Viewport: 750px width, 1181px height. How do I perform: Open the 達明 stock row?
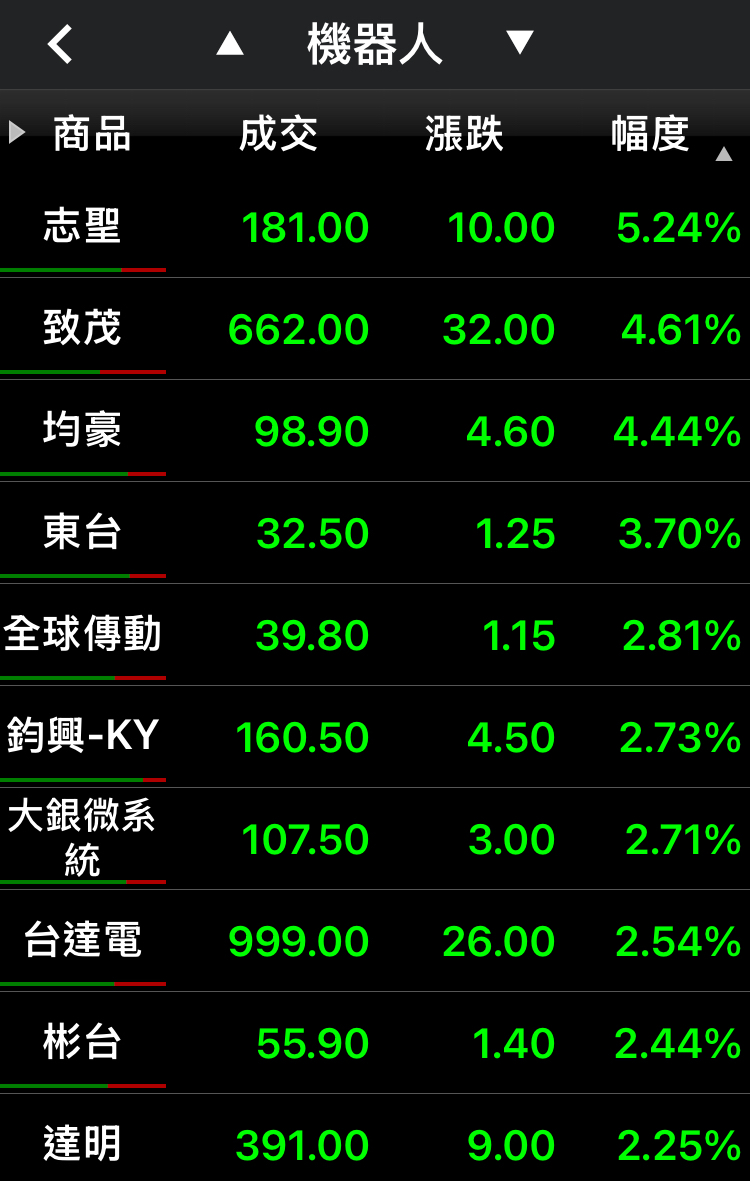click(375, 1138)
